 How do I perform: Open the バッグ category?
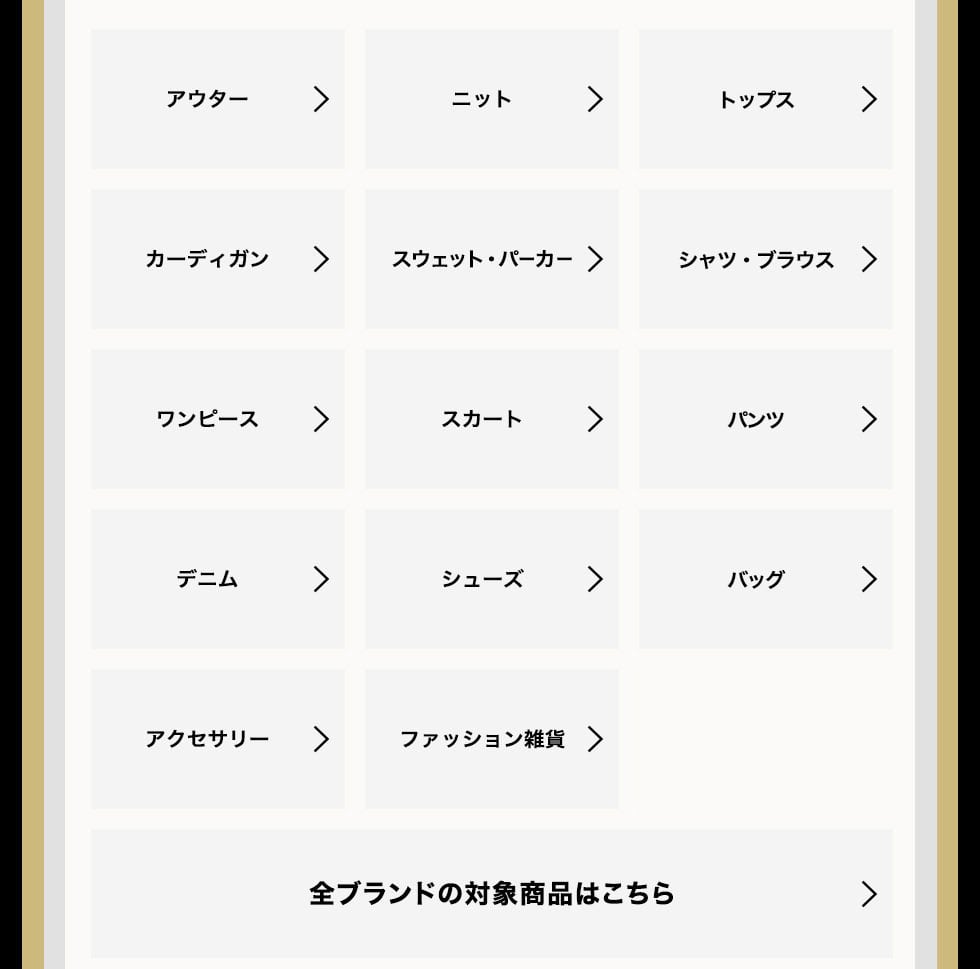tap(765, 579)
